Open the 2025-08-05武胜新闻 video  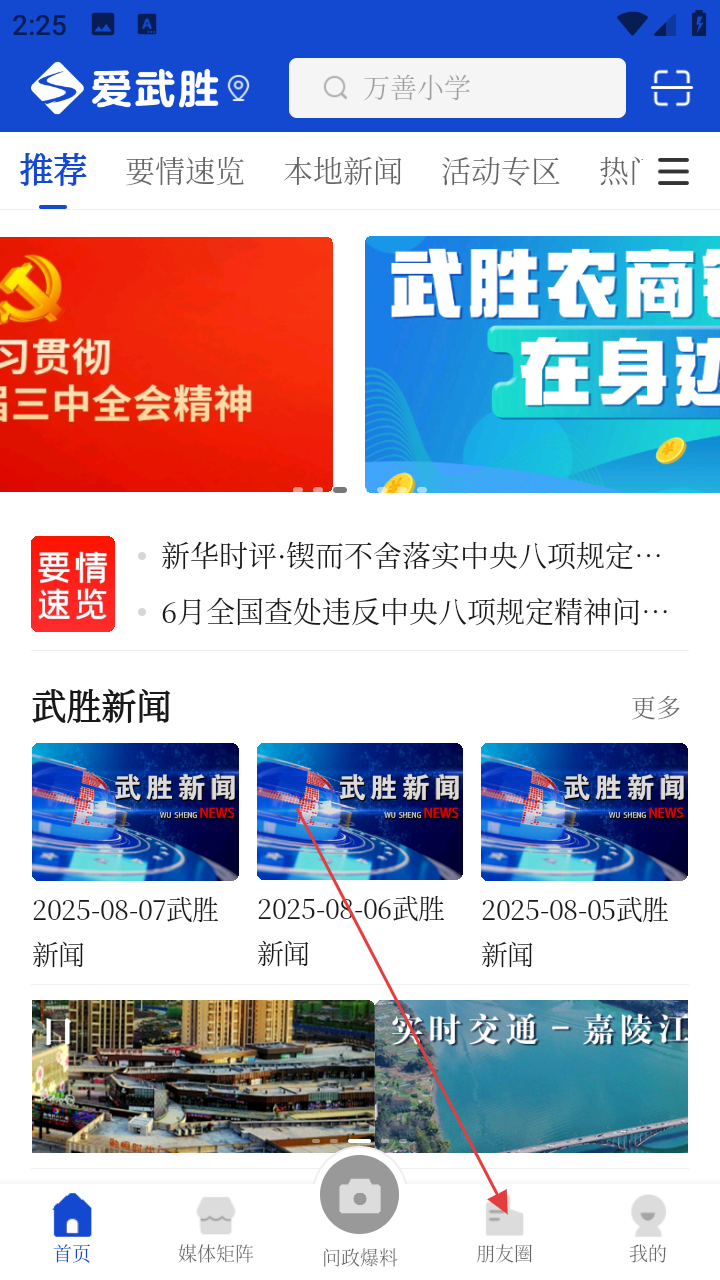tap(584, 812)
